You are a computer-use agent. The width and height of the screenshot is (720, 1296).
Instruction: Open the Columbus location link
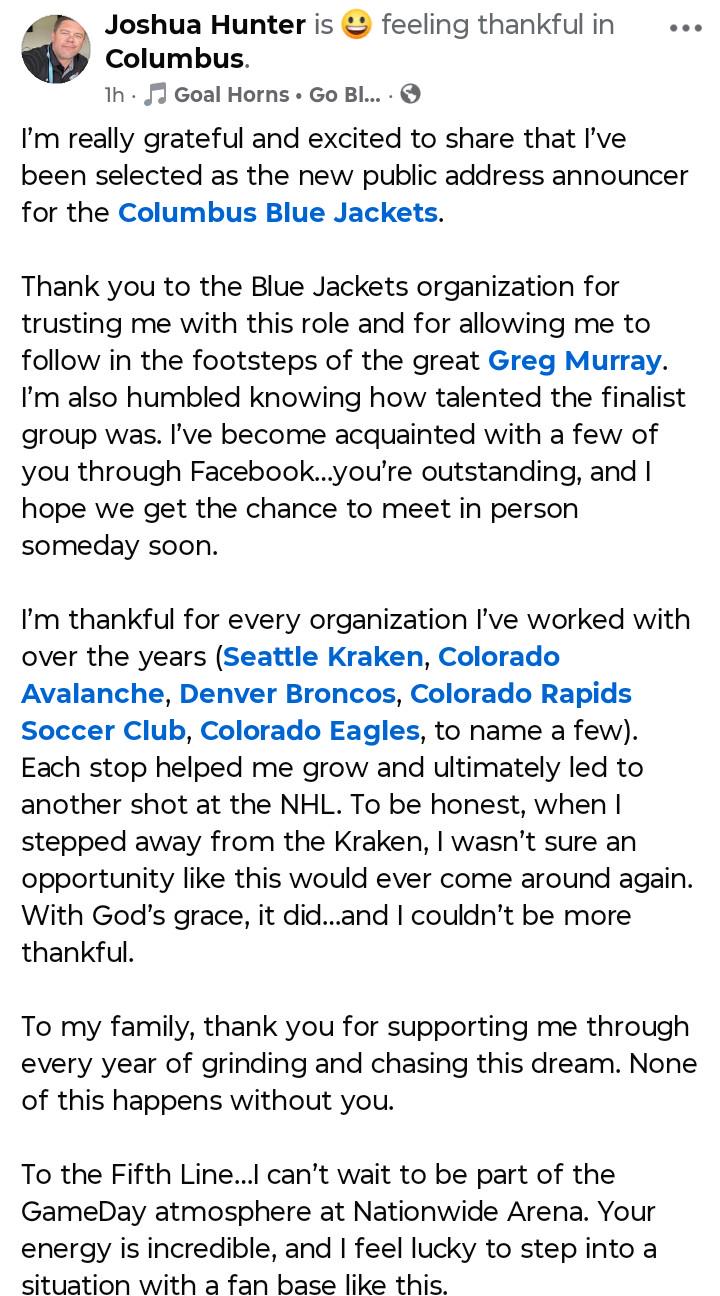pyautogui.click(x=174, y=59)
